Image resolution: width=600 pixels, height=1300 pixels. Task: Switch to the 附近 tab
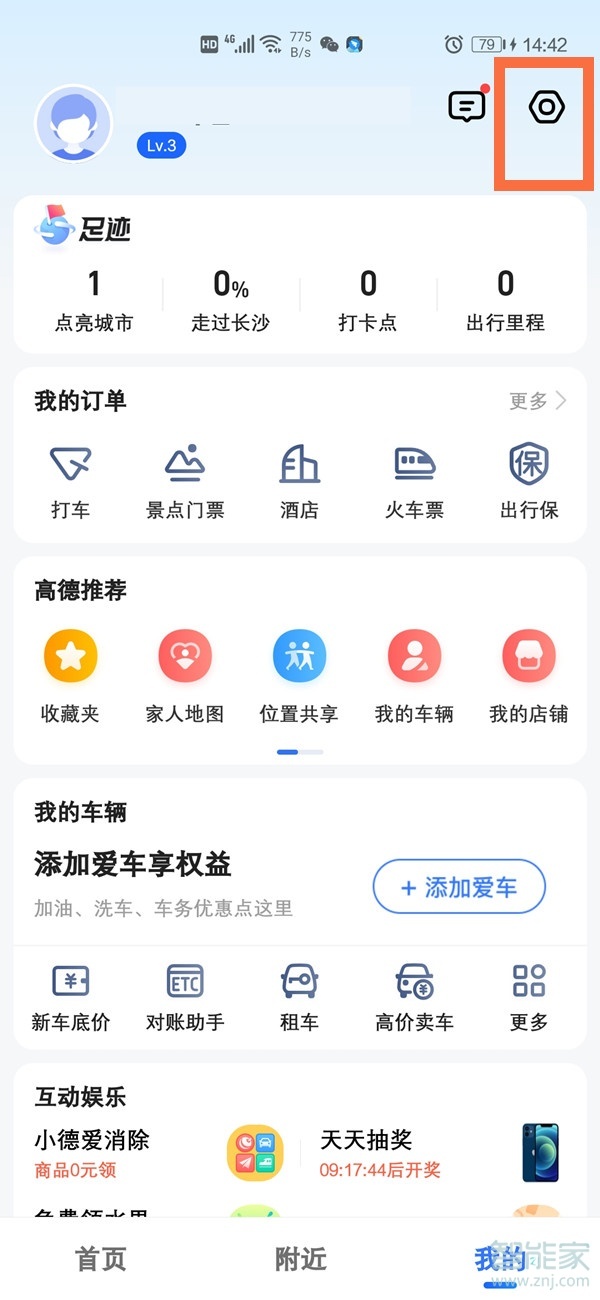pyautogui.click(x=300, y=1259)
